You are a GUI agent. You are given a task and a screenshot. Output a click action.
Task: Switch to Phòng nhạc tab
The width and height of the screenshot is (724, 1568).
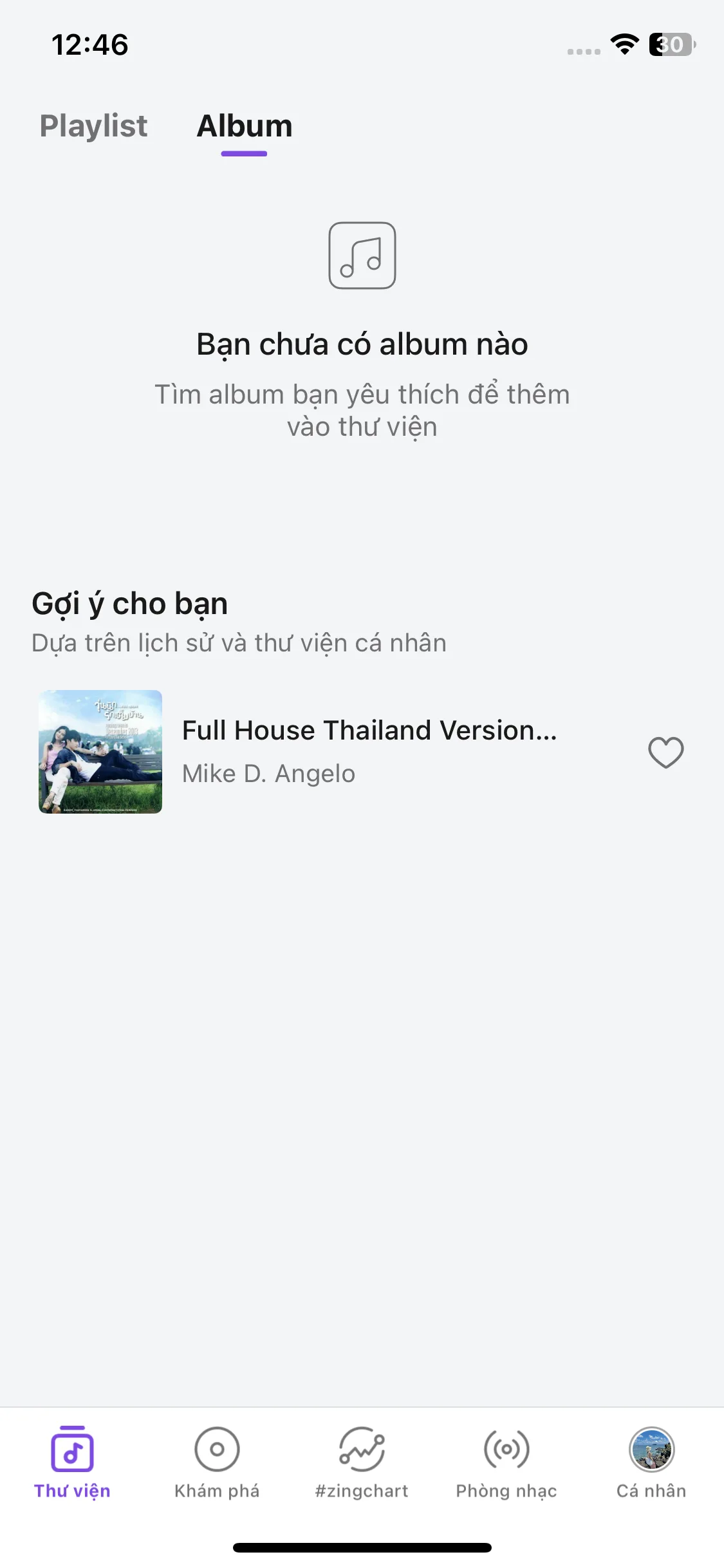click(x=506, y=1462)
